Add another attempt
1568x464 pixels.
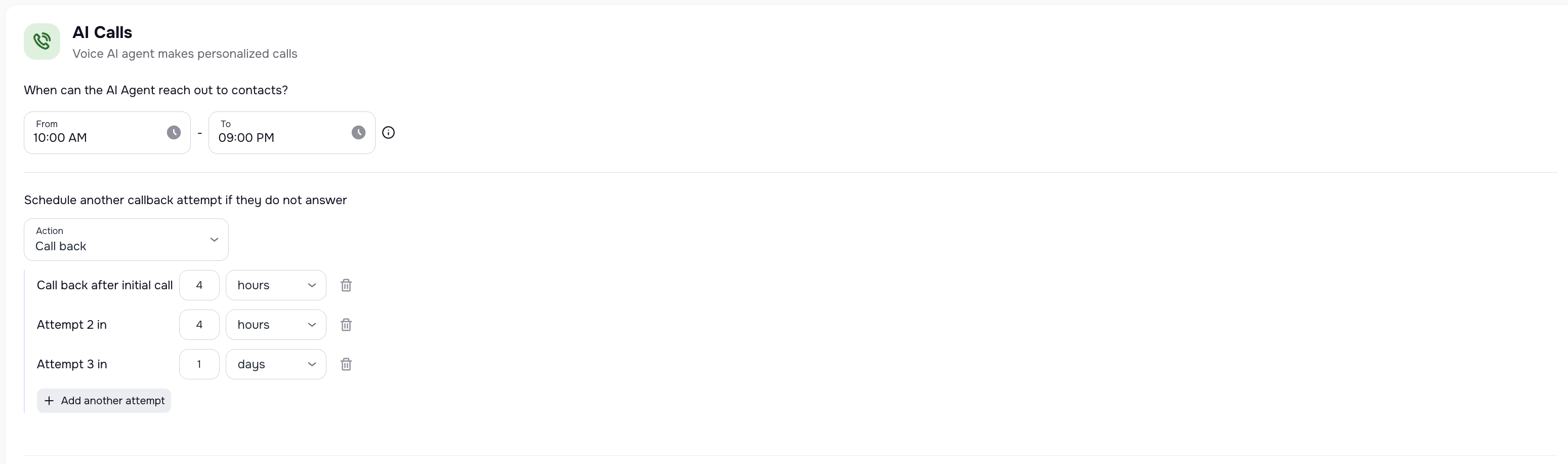(x=104, y=401)
